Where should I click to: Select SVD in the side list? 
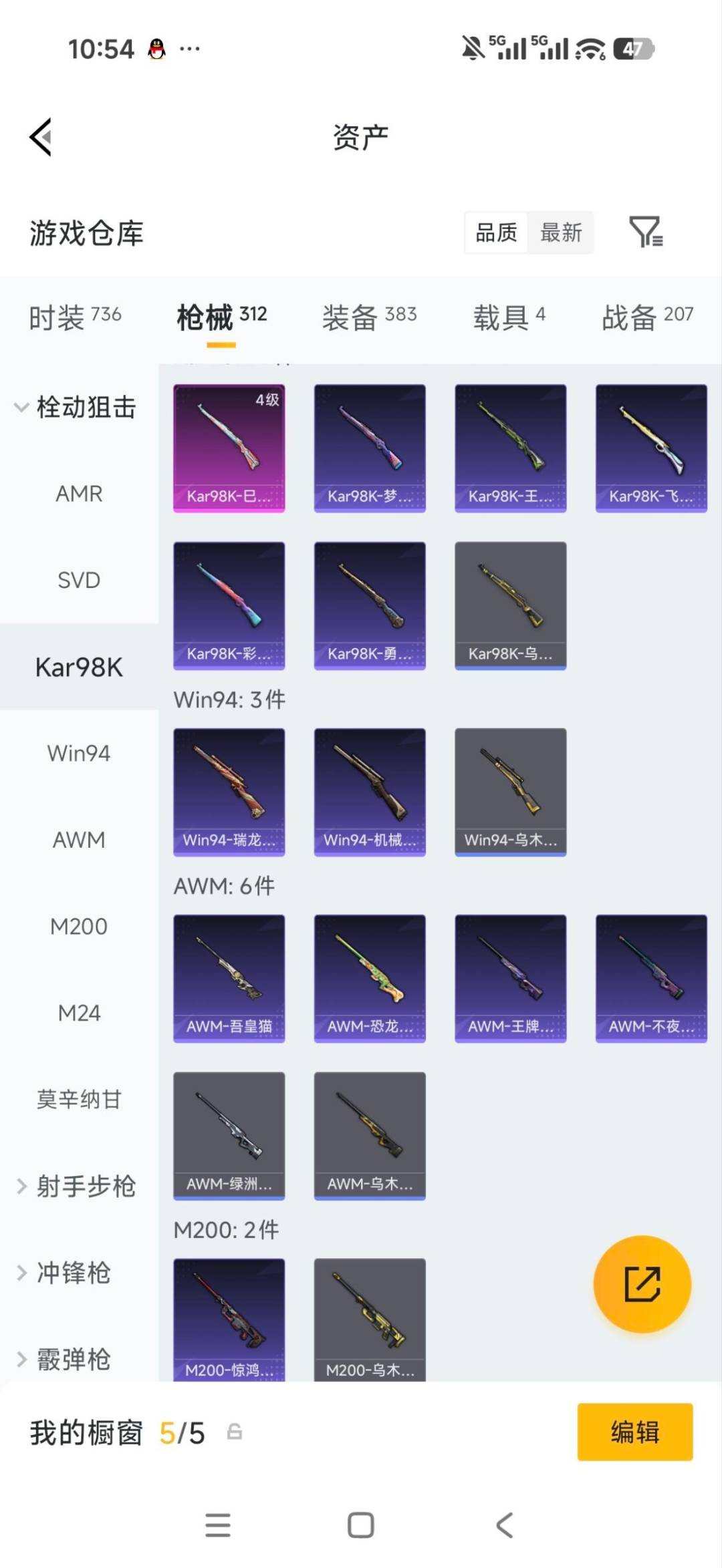click(79, 580)
